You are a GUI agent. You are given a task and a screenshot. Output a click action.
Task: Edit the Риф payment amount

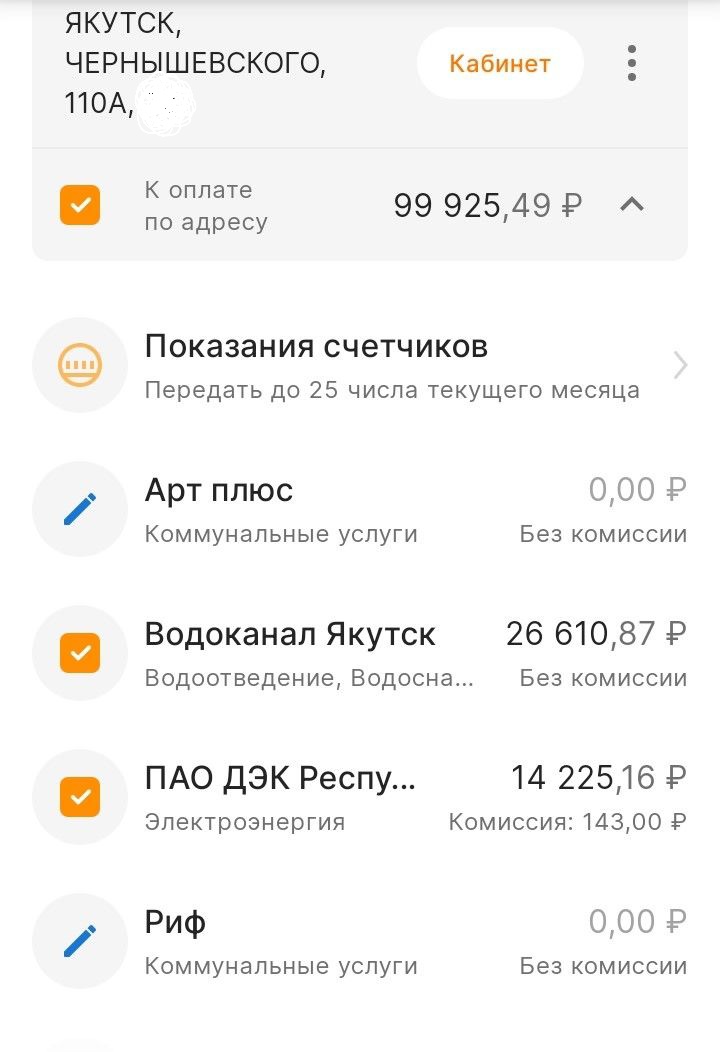click(x=79, y=941)
